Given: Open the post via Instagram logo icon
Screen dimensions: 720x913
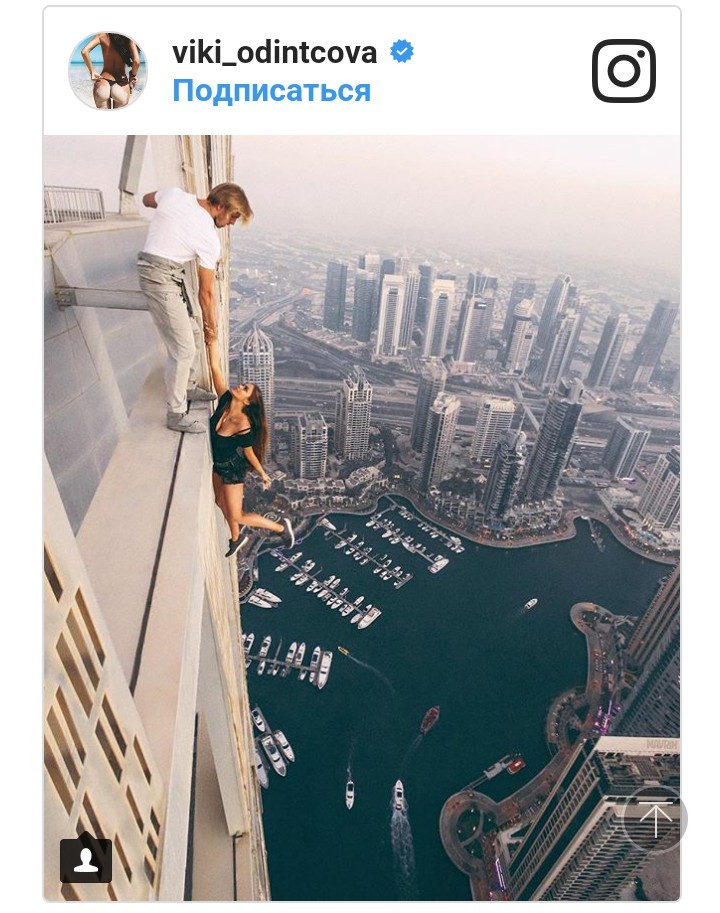Looking at the screenshot, I should [x=623, y=71].
